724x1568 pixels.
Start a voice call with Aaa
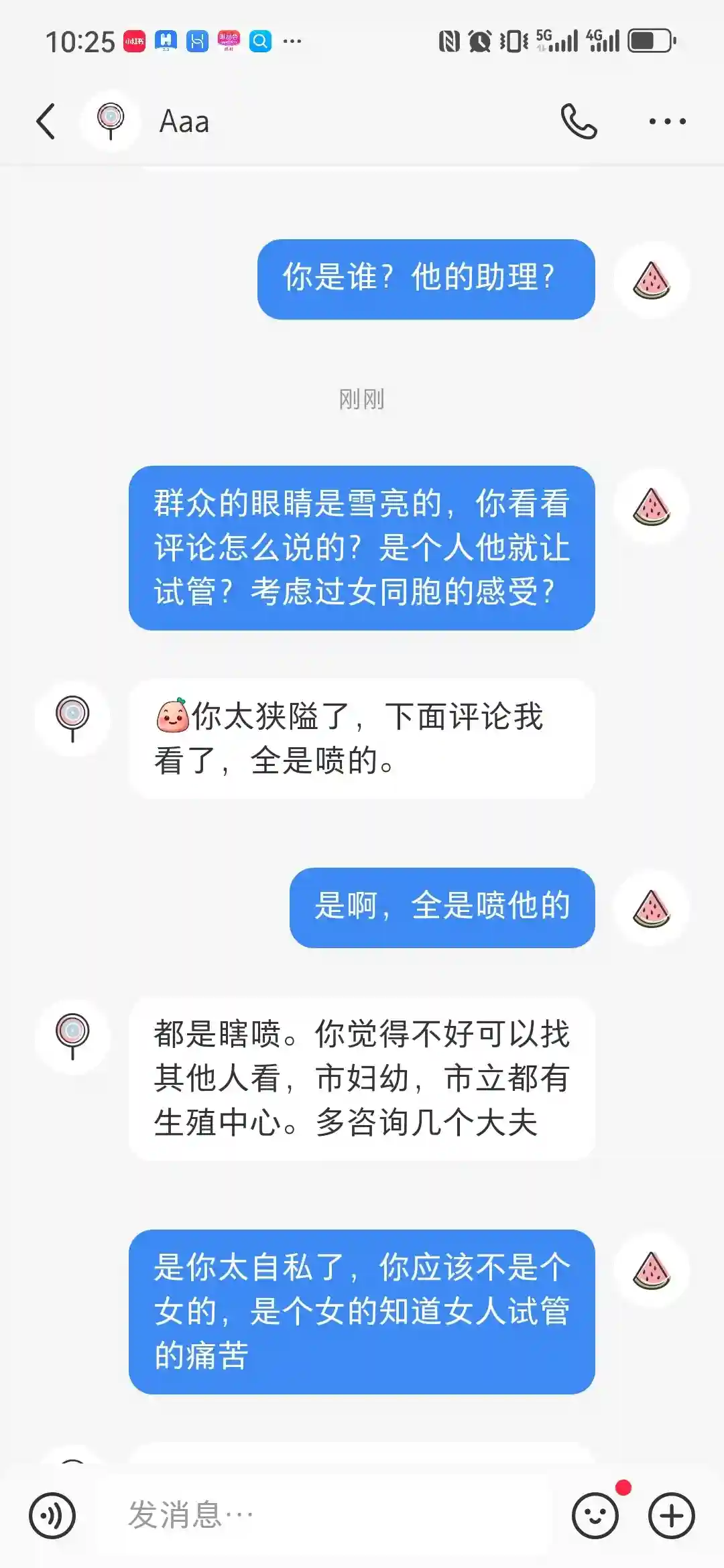579,121
